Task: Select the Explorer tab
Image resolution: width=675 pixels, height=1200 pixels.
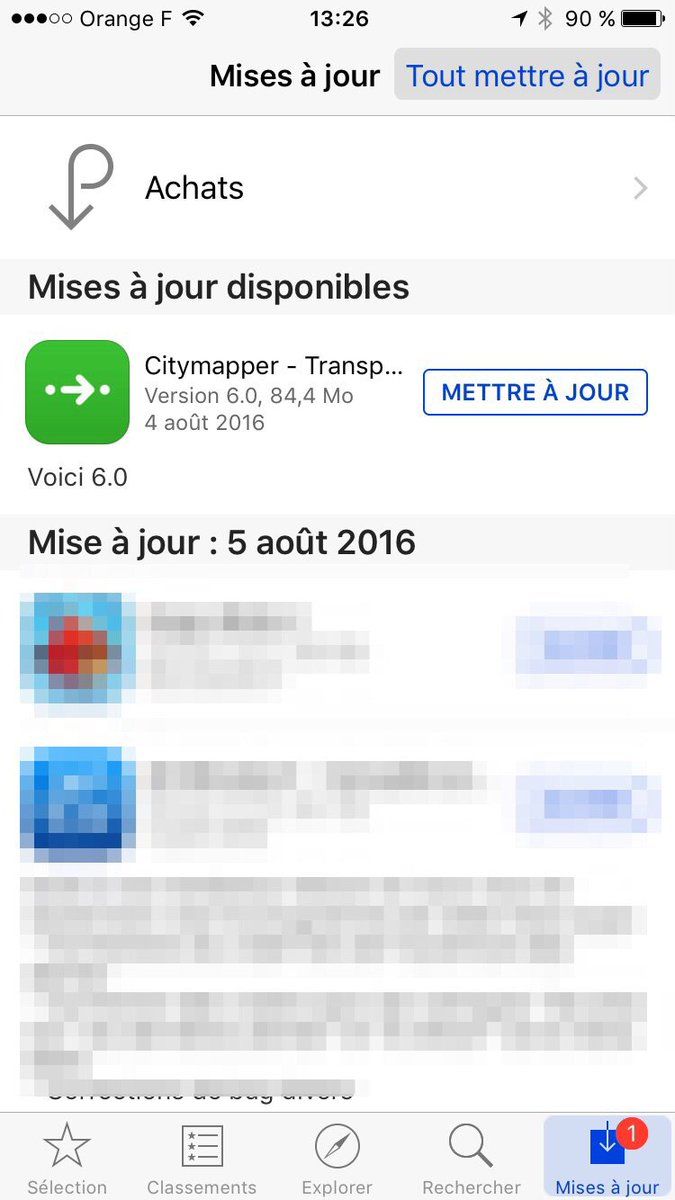Action: click(x=337, y=1158)
